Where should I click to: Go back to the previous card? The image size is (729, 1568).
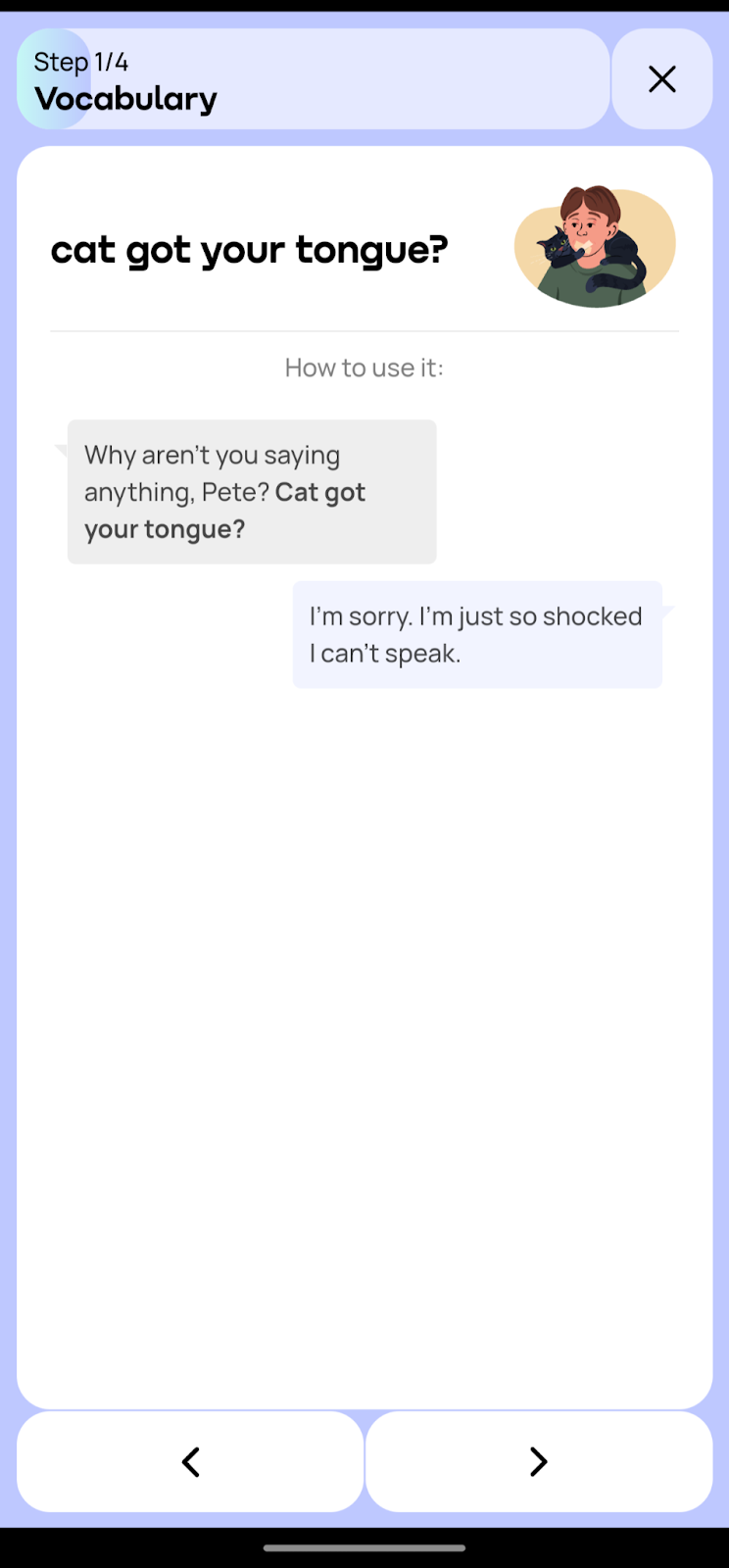coord(190,1461)
